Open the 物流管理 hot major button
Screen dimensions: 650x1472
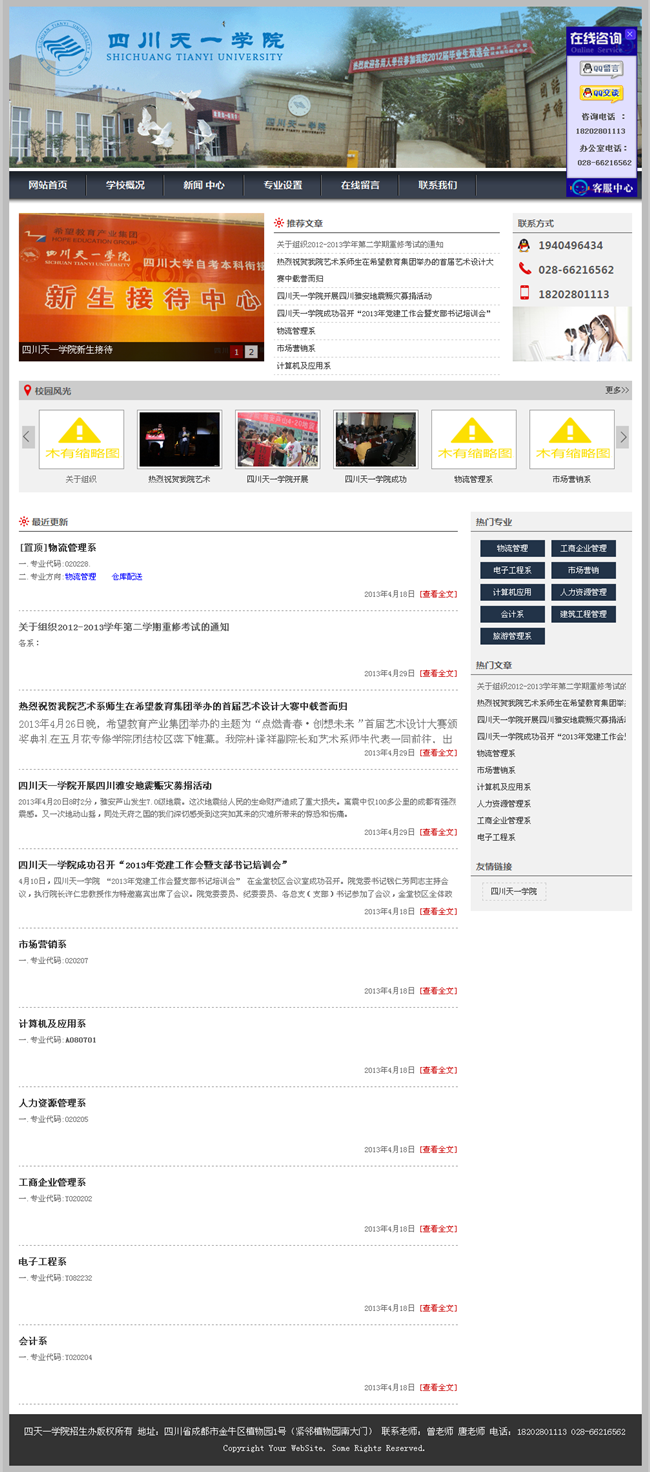click(x=512, y=548)
